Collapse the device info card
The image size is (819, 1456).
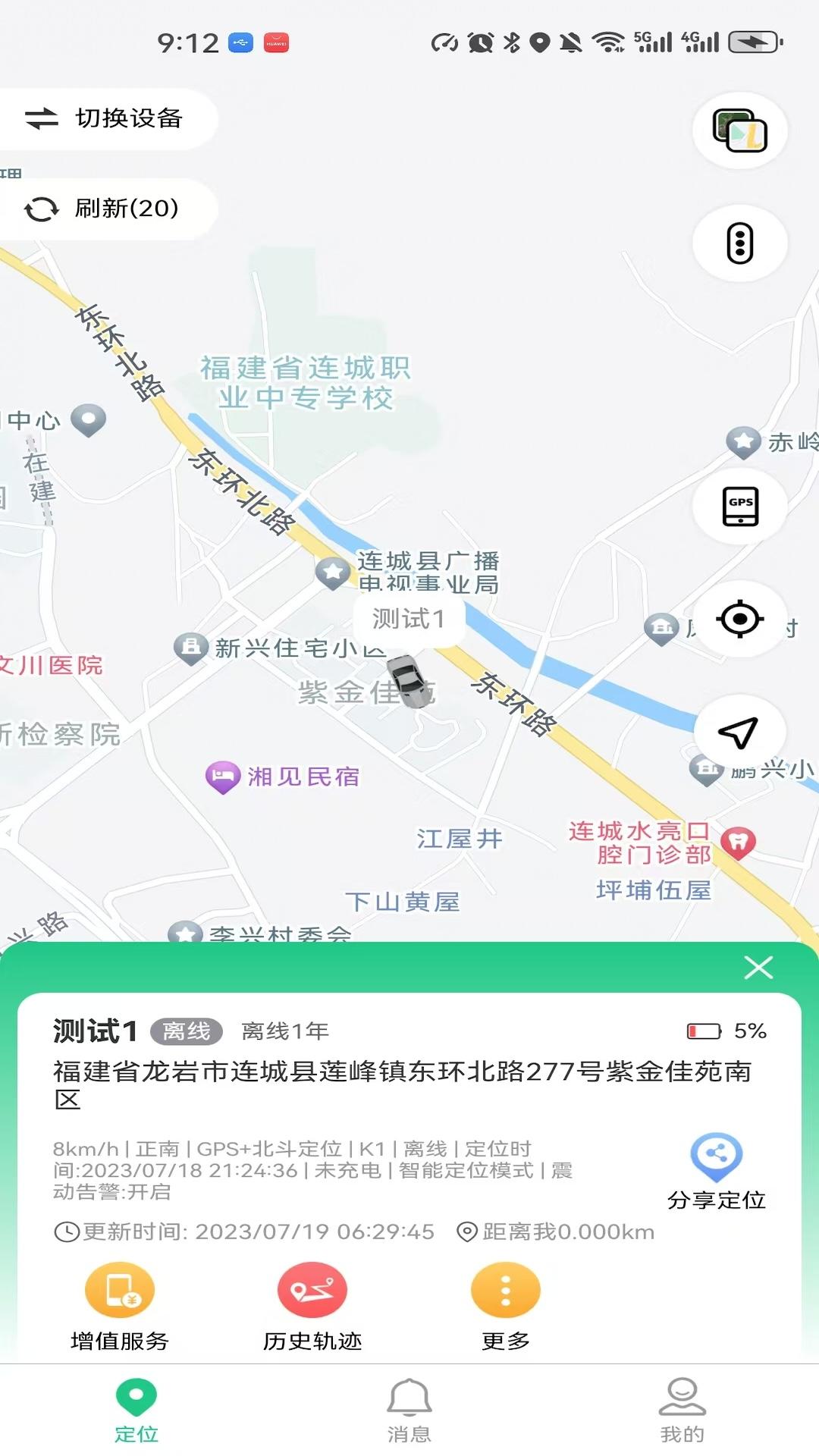[758, 968]
